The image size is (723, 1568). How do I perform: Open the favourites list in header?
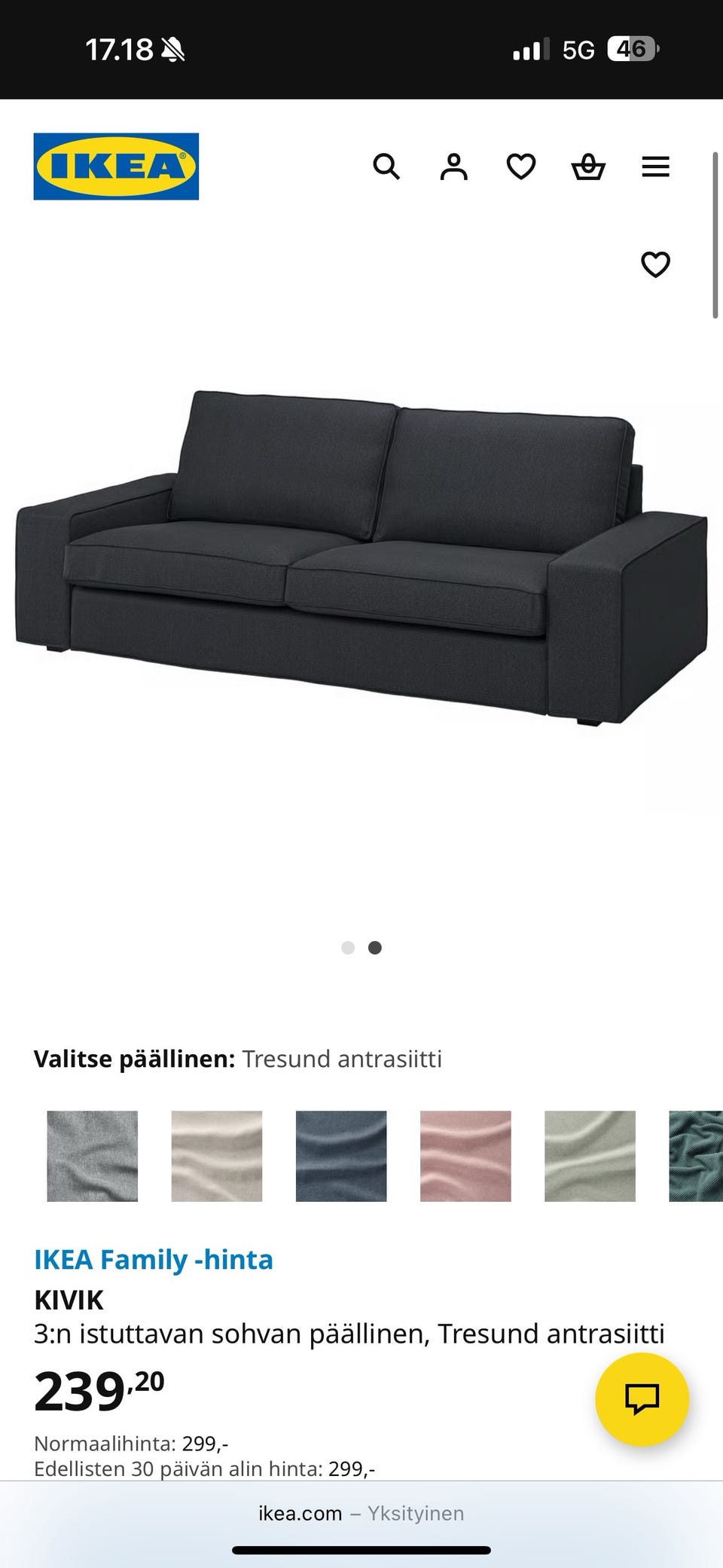tap(521, 167)
